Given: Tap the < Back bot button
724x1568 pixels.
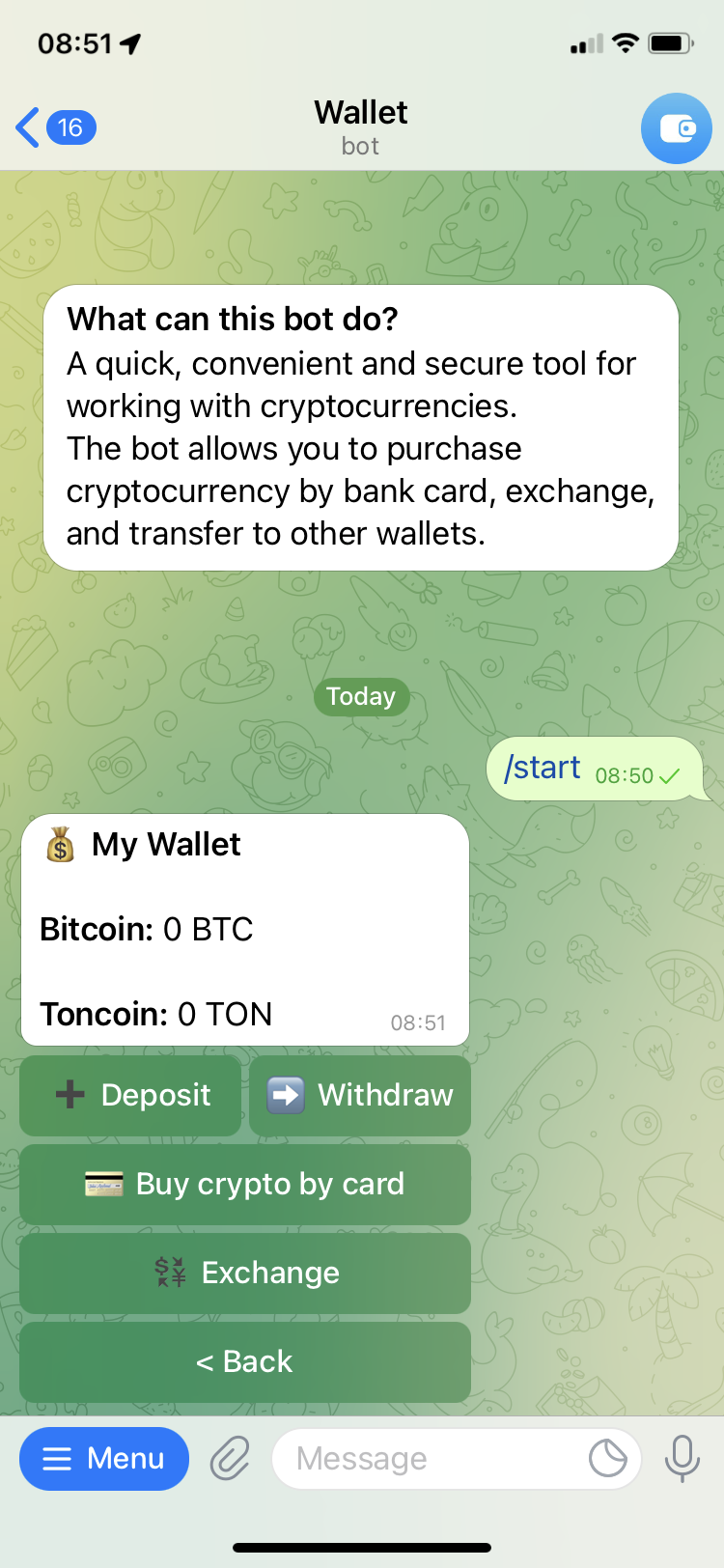Looking at the screenshot, I should (x=245, y=1361).
